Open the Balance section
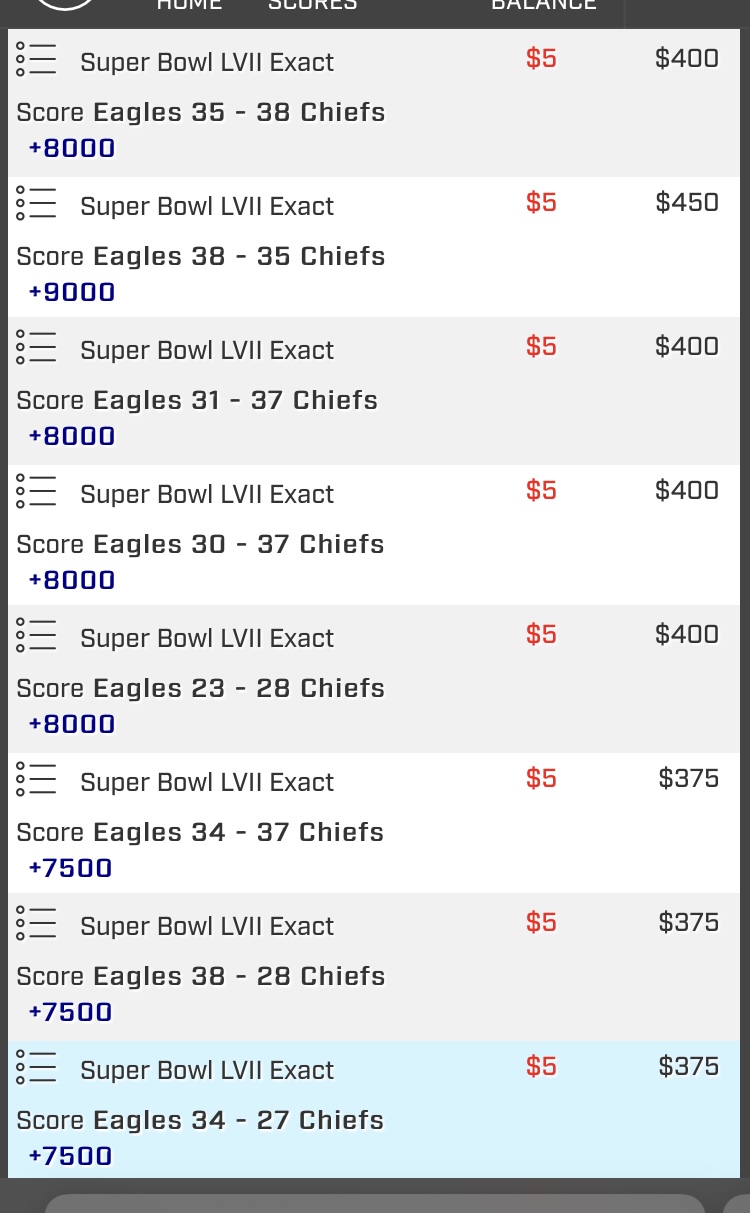This screenshot has width=750, height=1213. click(543, 5)
